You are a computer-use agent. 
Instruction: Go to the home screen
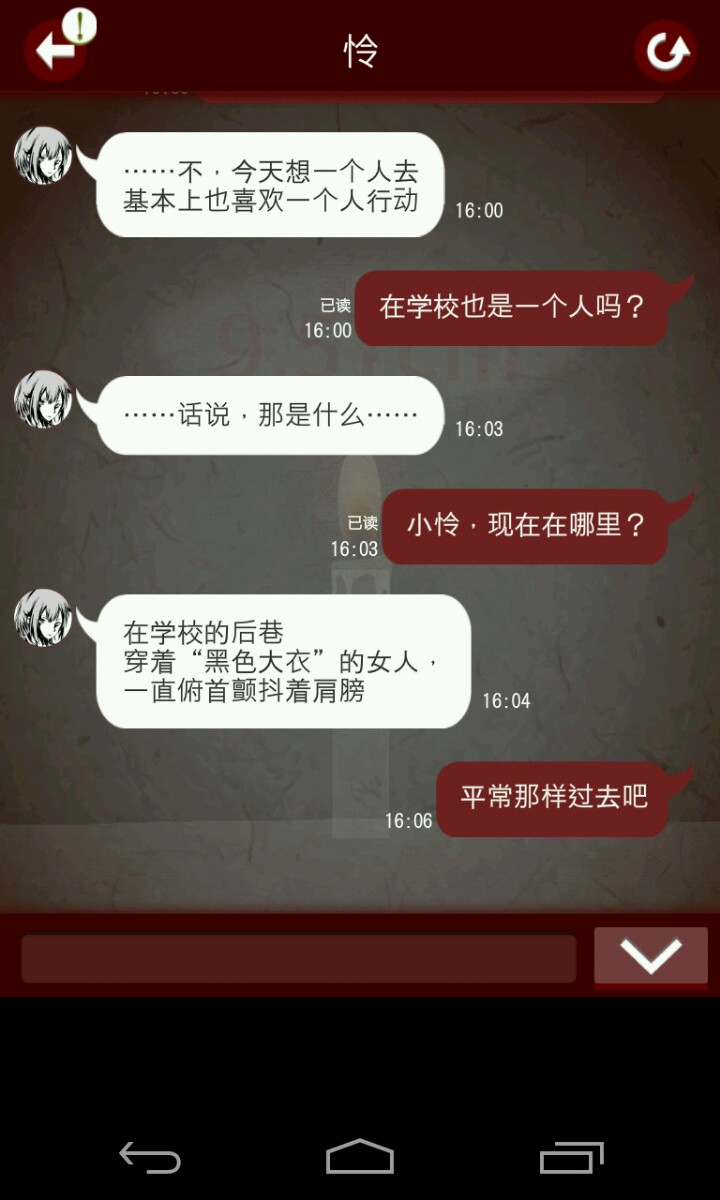coord(360,1158)
